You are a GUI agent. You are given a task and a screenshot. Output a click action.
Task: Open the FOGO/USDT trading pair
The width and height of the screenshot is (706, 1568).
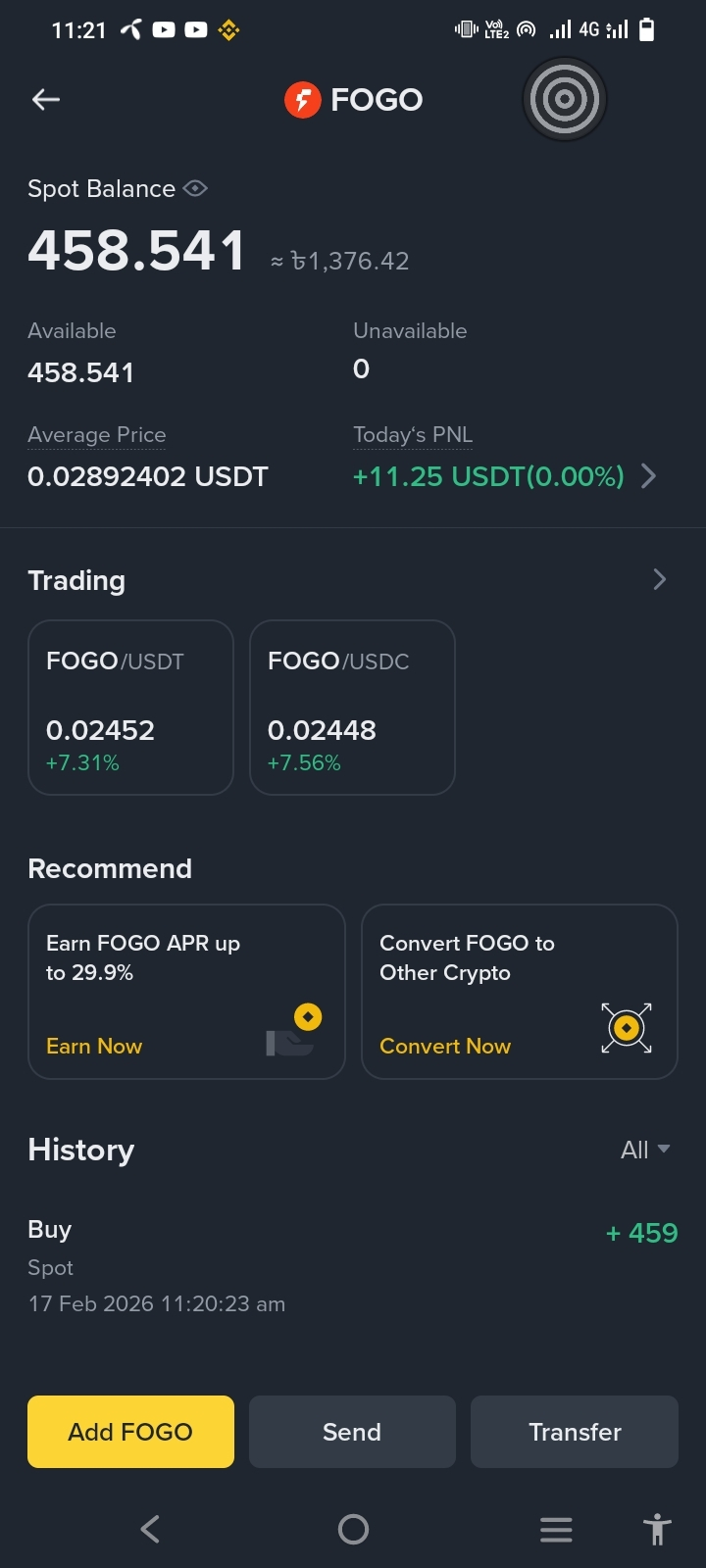click(130, 707)
